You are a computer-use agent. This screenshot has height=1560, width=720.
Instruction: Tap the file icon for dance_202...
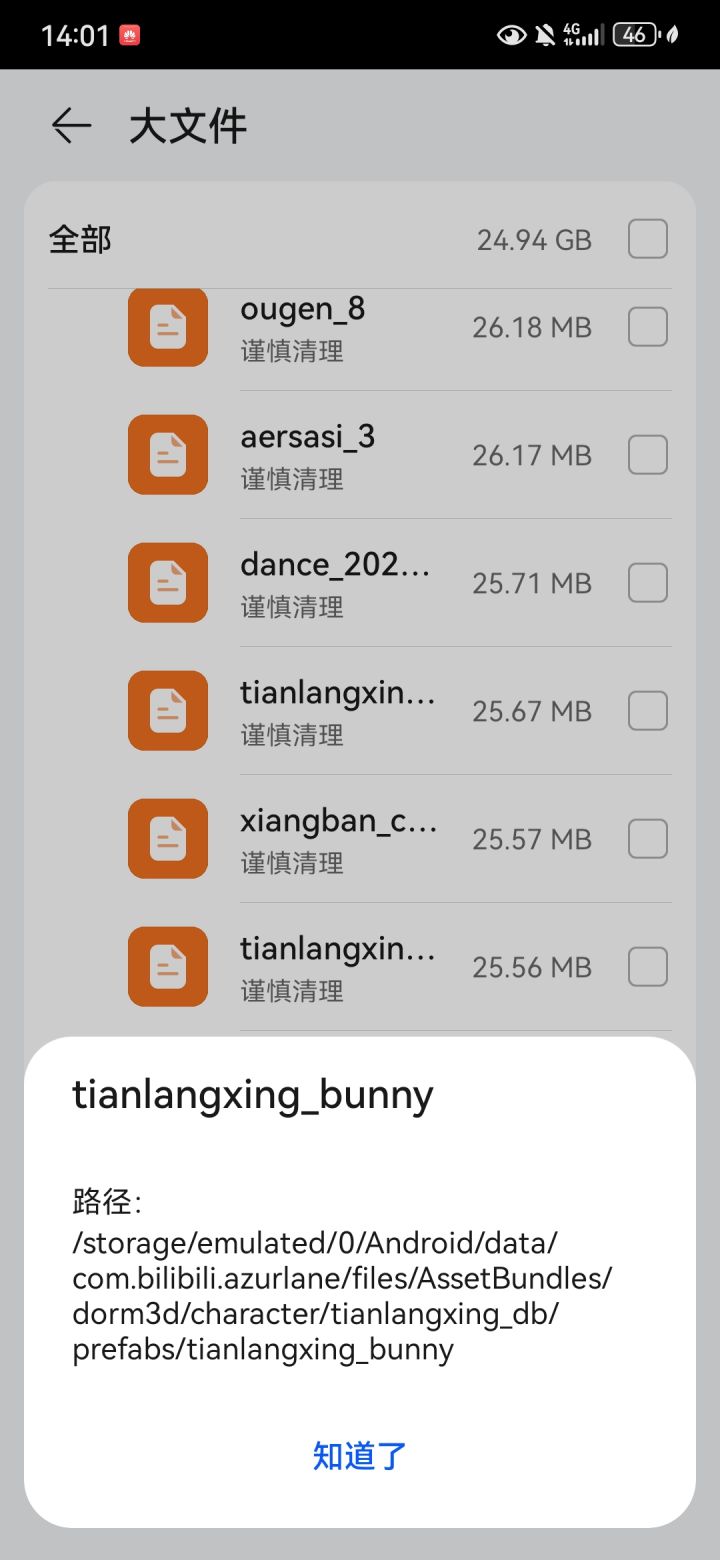tap(167, 583)
